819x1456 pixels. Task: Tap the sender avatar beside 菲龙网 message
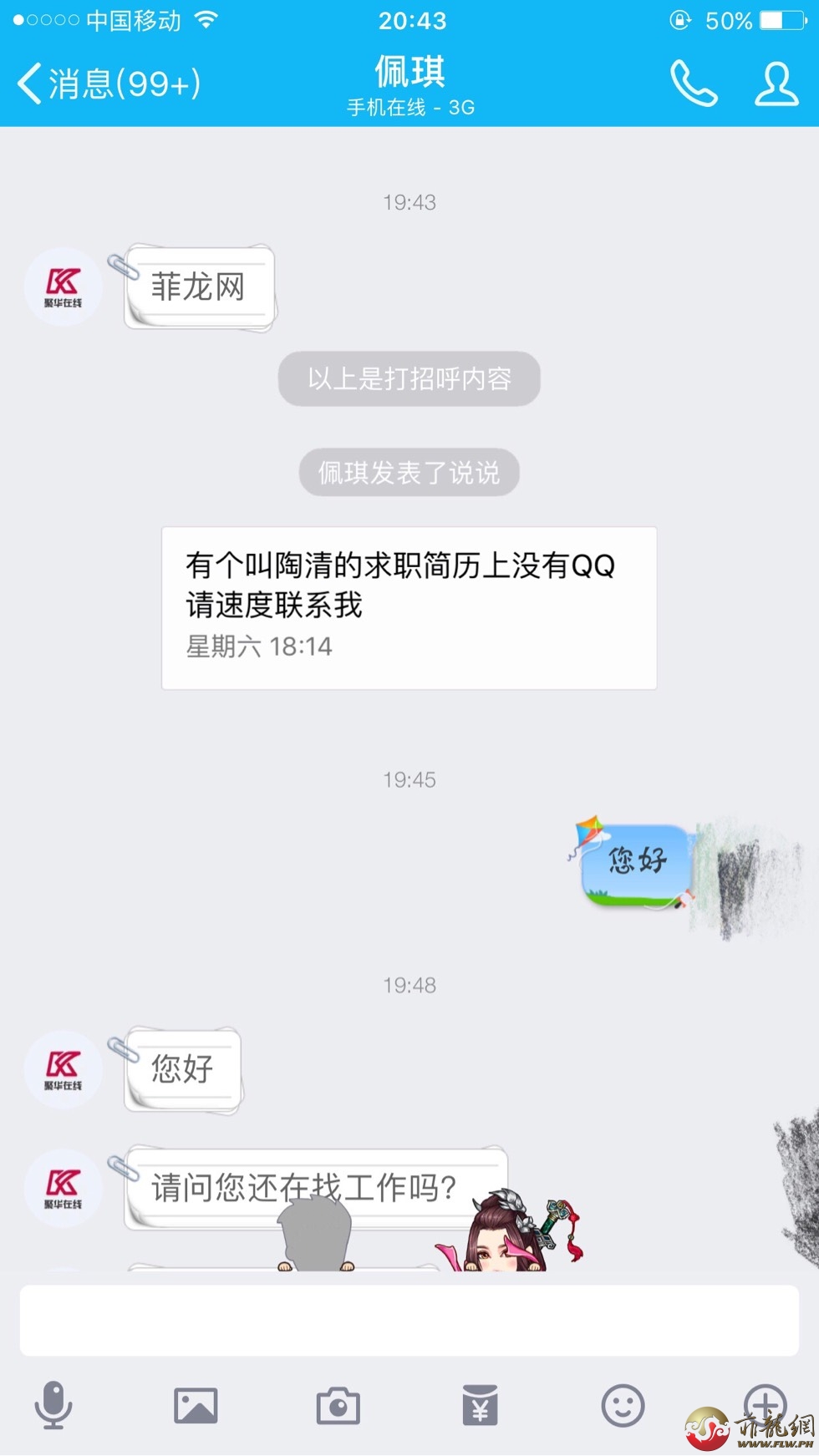[x=64, y=287]
